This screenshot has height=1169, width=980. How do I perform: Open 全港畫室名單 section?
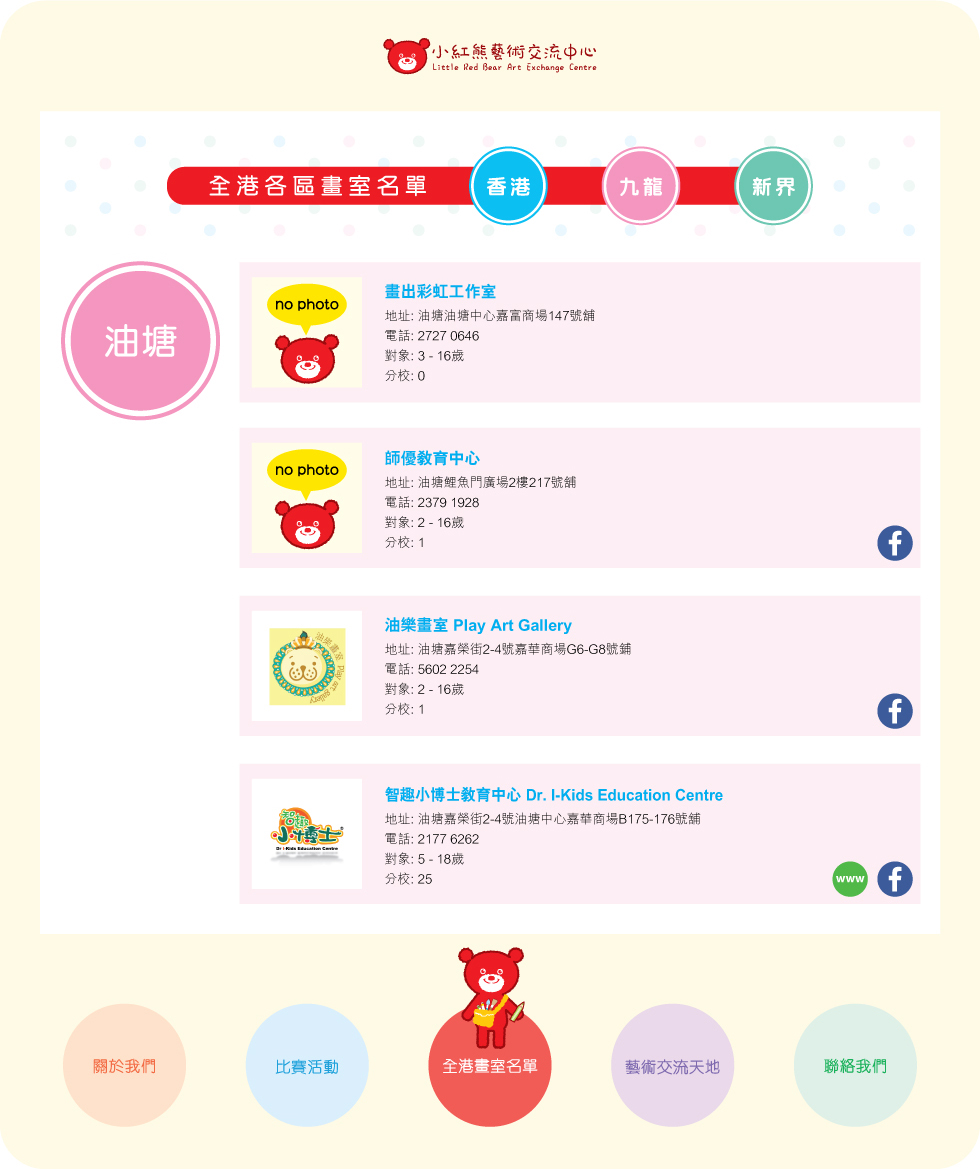(x=490, y=1066)
